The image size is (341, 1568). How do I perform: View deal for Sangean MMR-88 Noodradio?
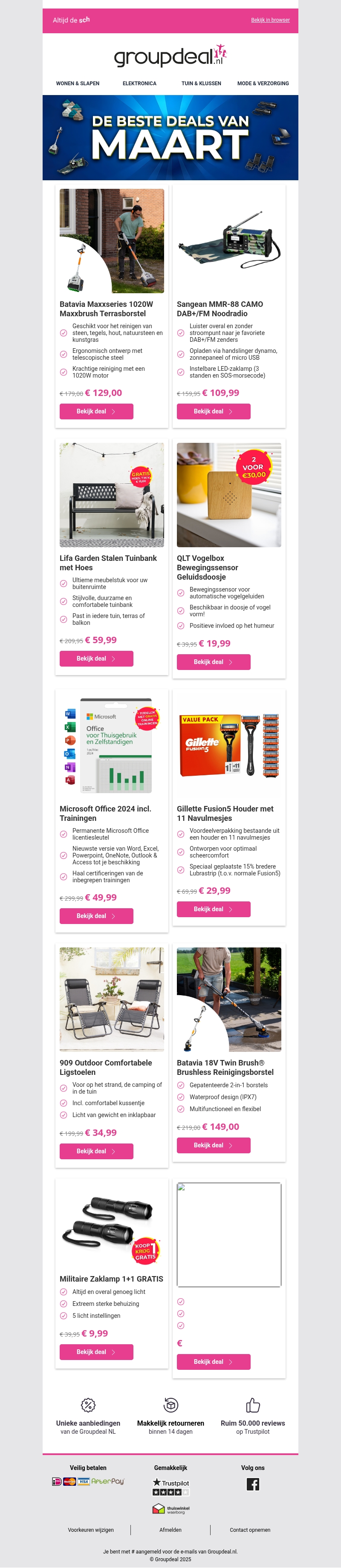pyautogui.click(x=213, y=411)
